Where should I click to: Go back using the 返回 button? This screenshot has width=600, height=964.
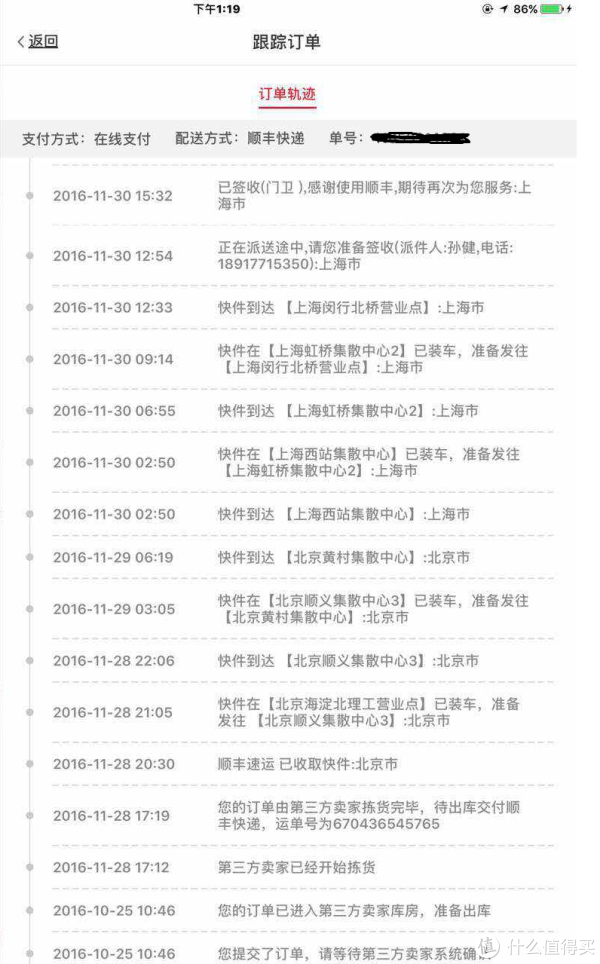pos(38,41)
